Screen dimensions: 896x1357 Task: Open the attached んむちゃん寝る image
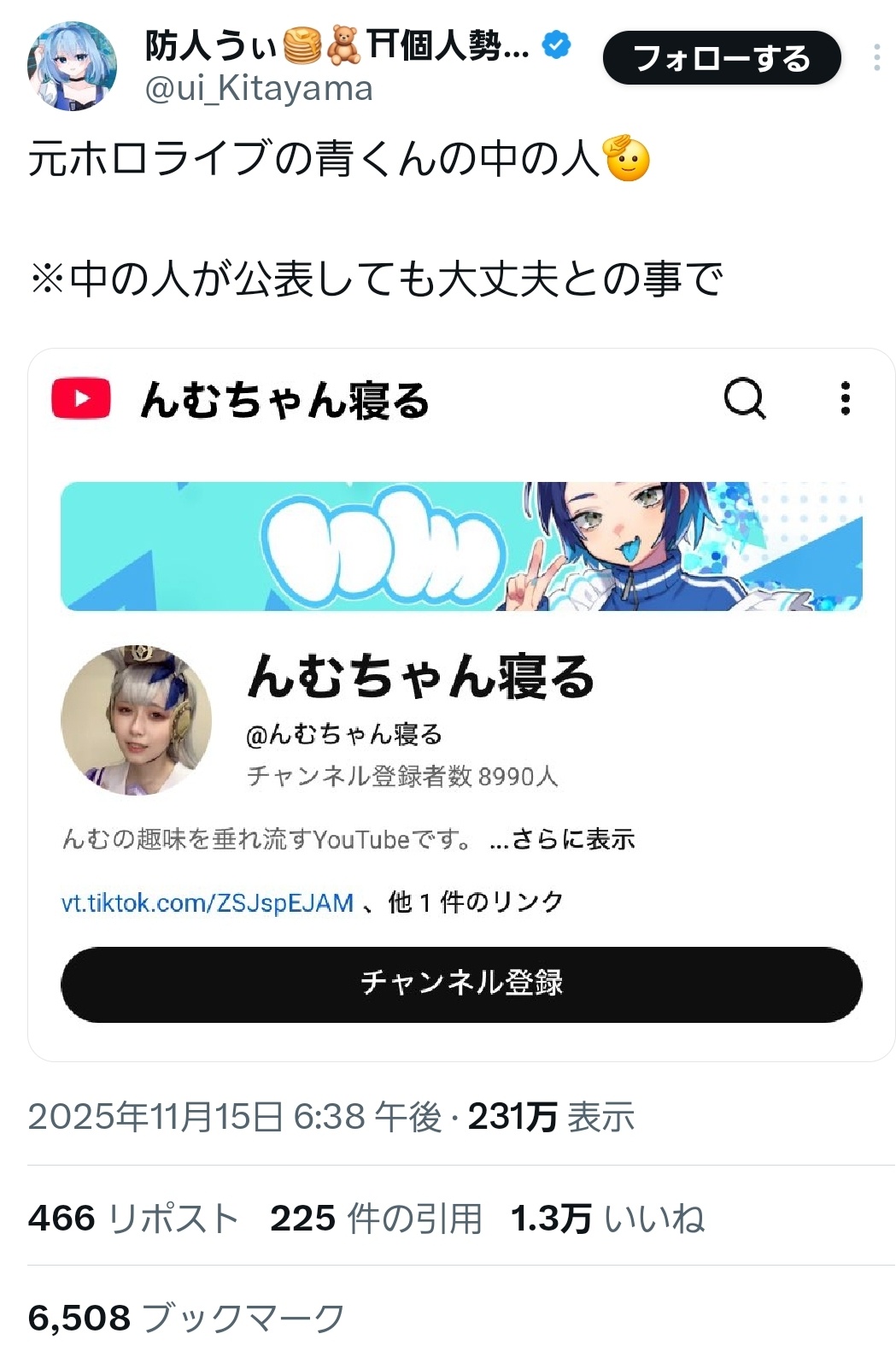tap(461, 704)
